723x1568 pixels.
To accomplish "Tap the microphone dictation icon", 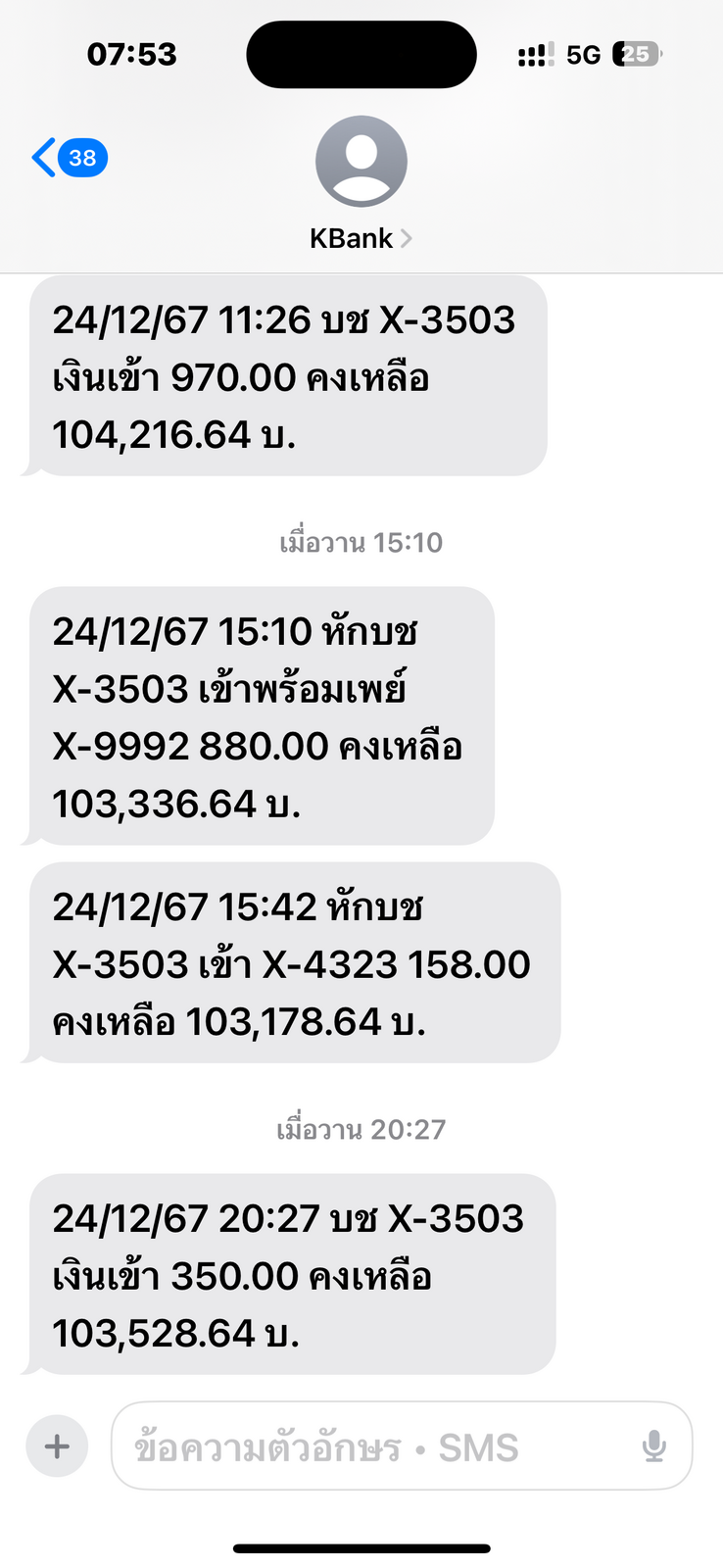I will (x=652, y=1445).
